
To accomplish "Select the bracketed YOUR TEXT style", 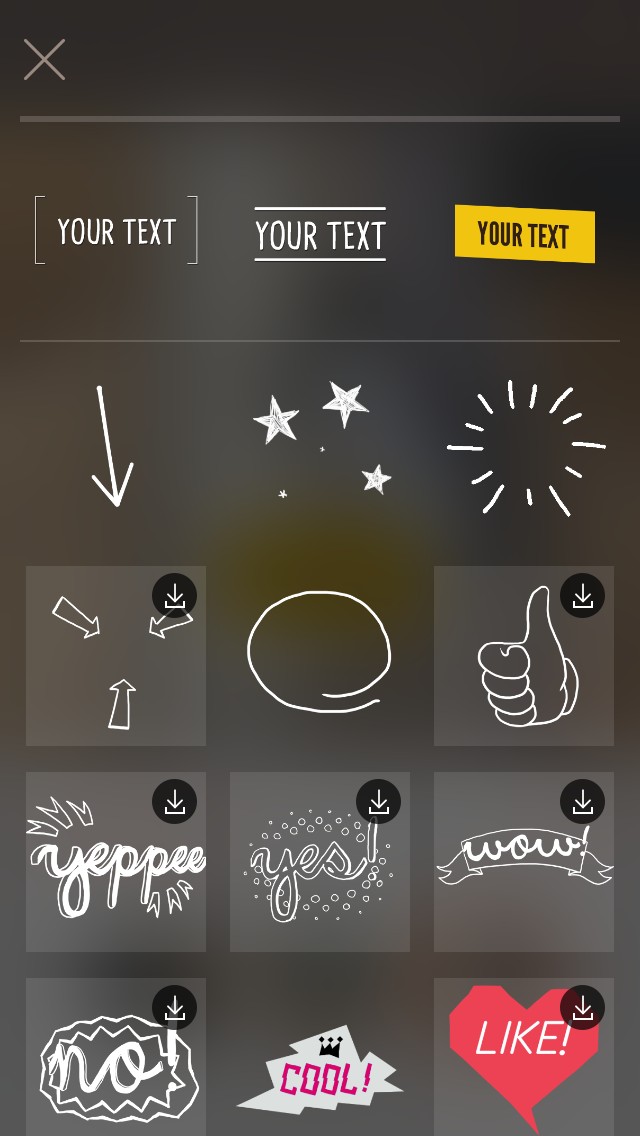I will click(x=116, y=231).
